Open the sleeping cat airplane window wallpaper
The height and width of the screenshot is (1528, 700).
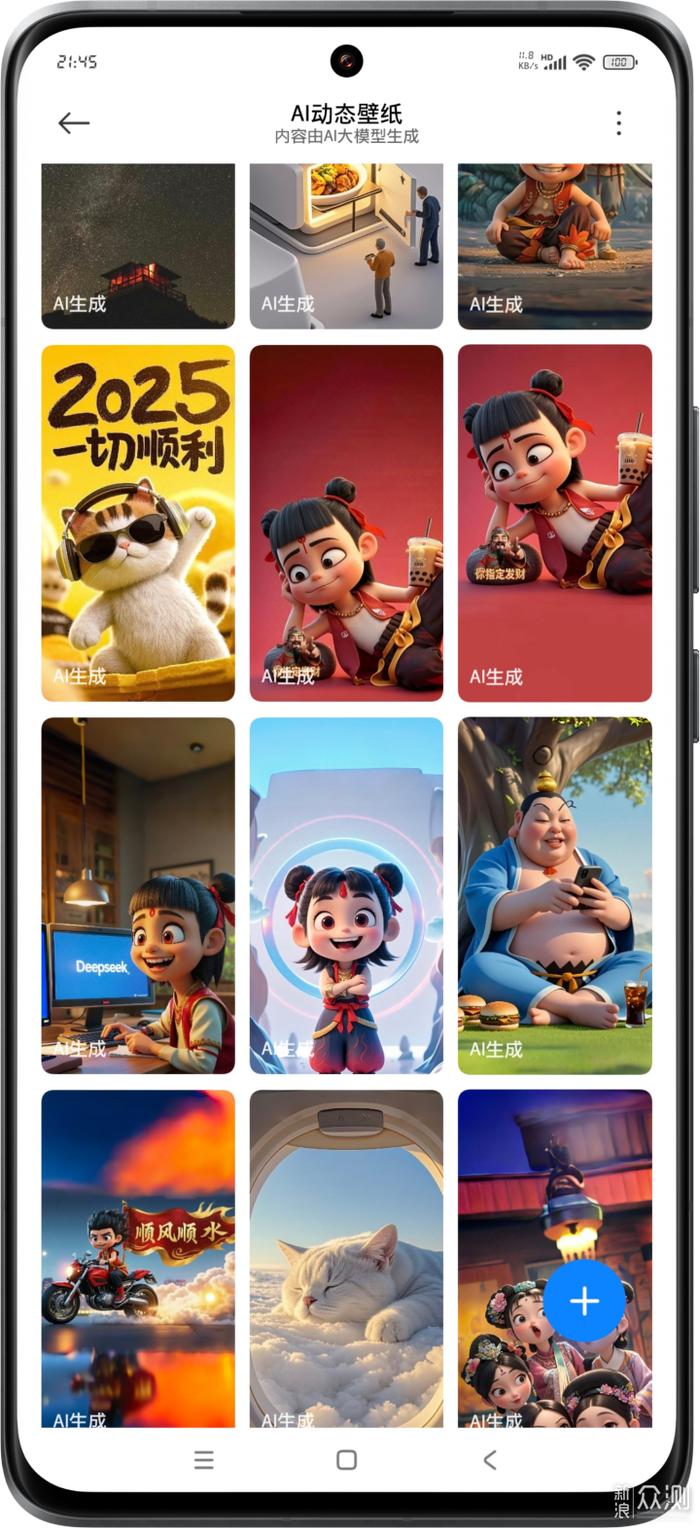pos(346,1258)
